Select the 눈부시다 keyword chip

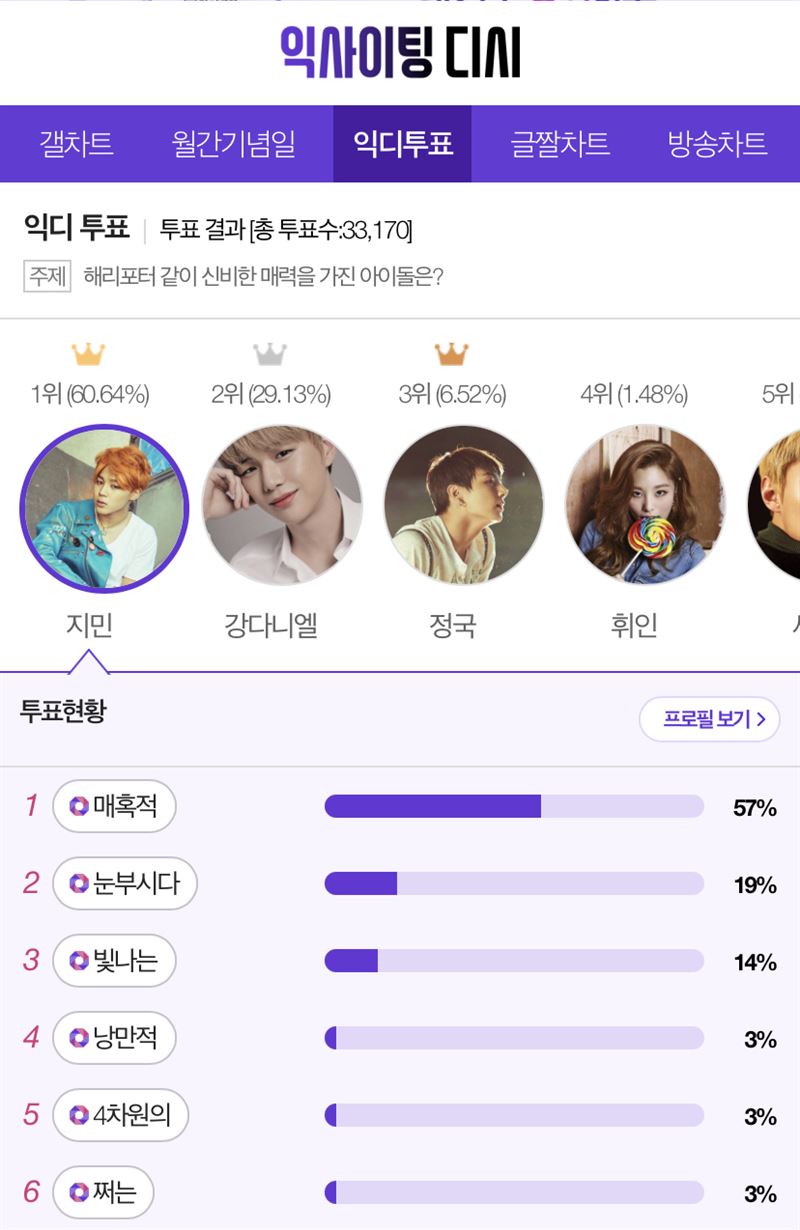(125, 884)
